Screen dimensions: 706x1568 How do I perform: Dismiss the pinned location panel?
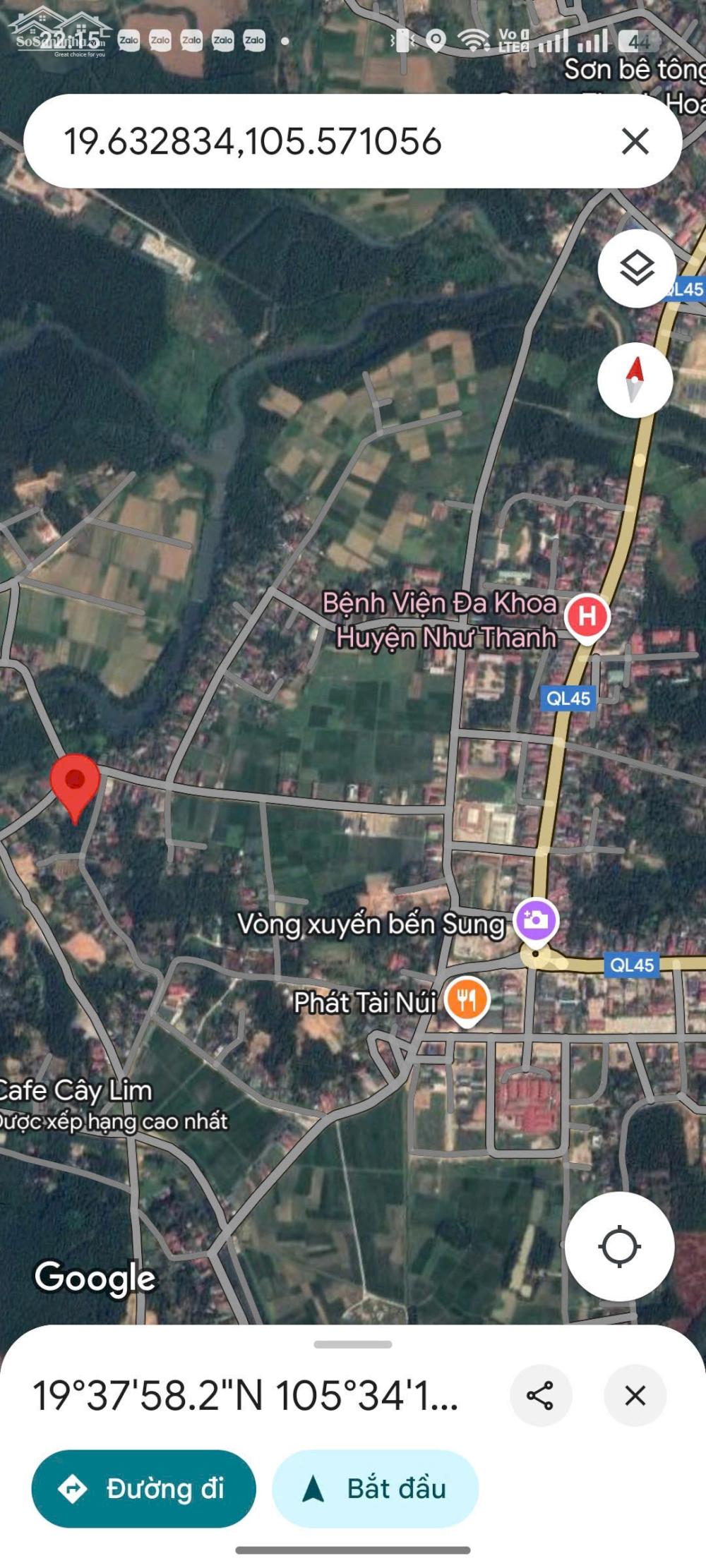(635, 1395)
